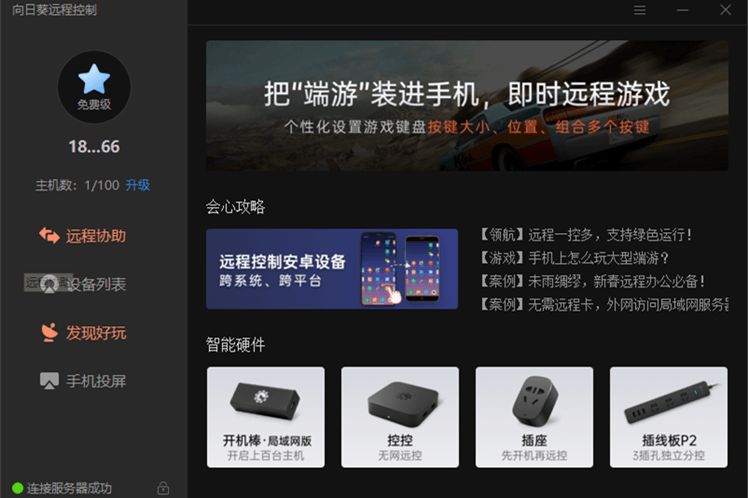
Task: Minimize the 向日葵远程控制 window
Action: click(683, 10)
